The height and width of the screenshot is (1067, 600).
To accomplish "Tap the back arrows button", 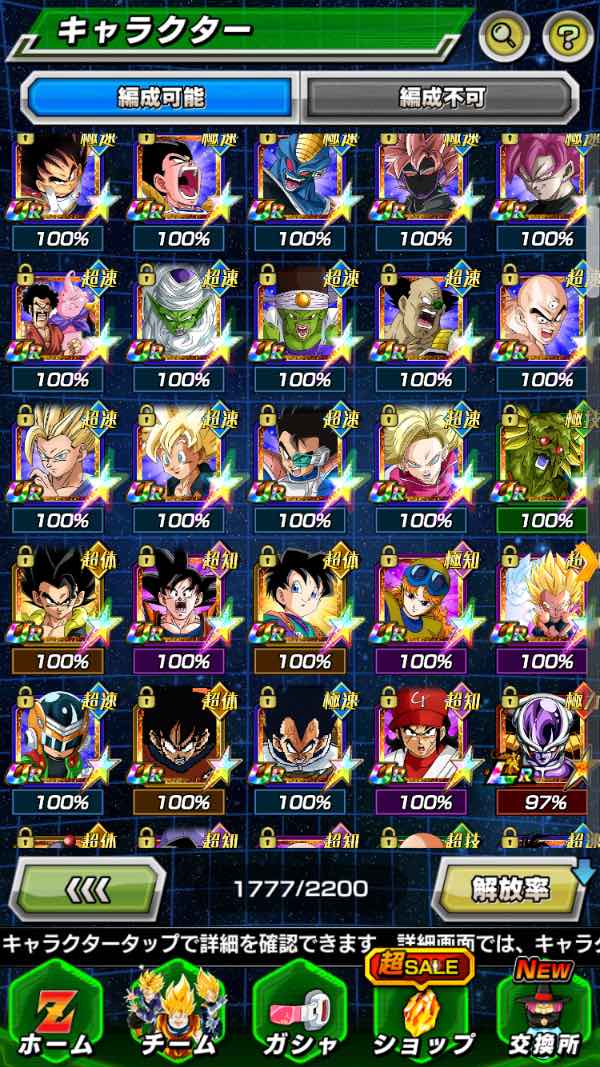I will (x=88, y=888).
